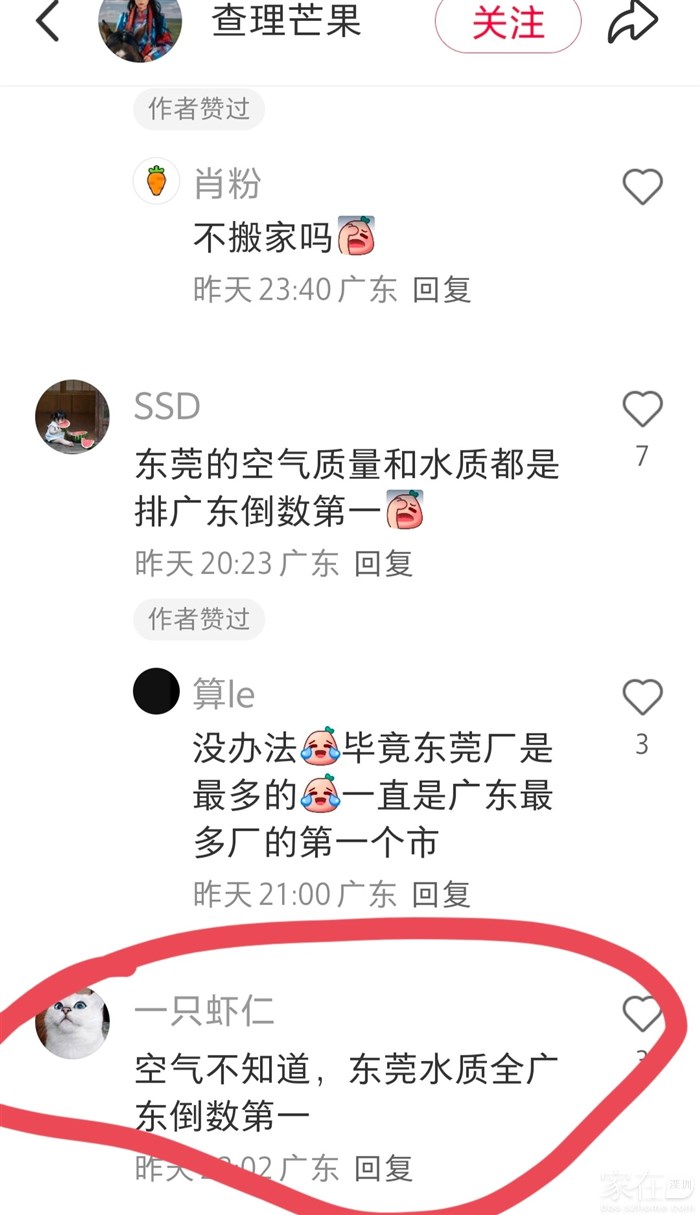The height and width of the screenshot is (1215, 700).
Task: Like 算le's reply
Action: point(642,698)
